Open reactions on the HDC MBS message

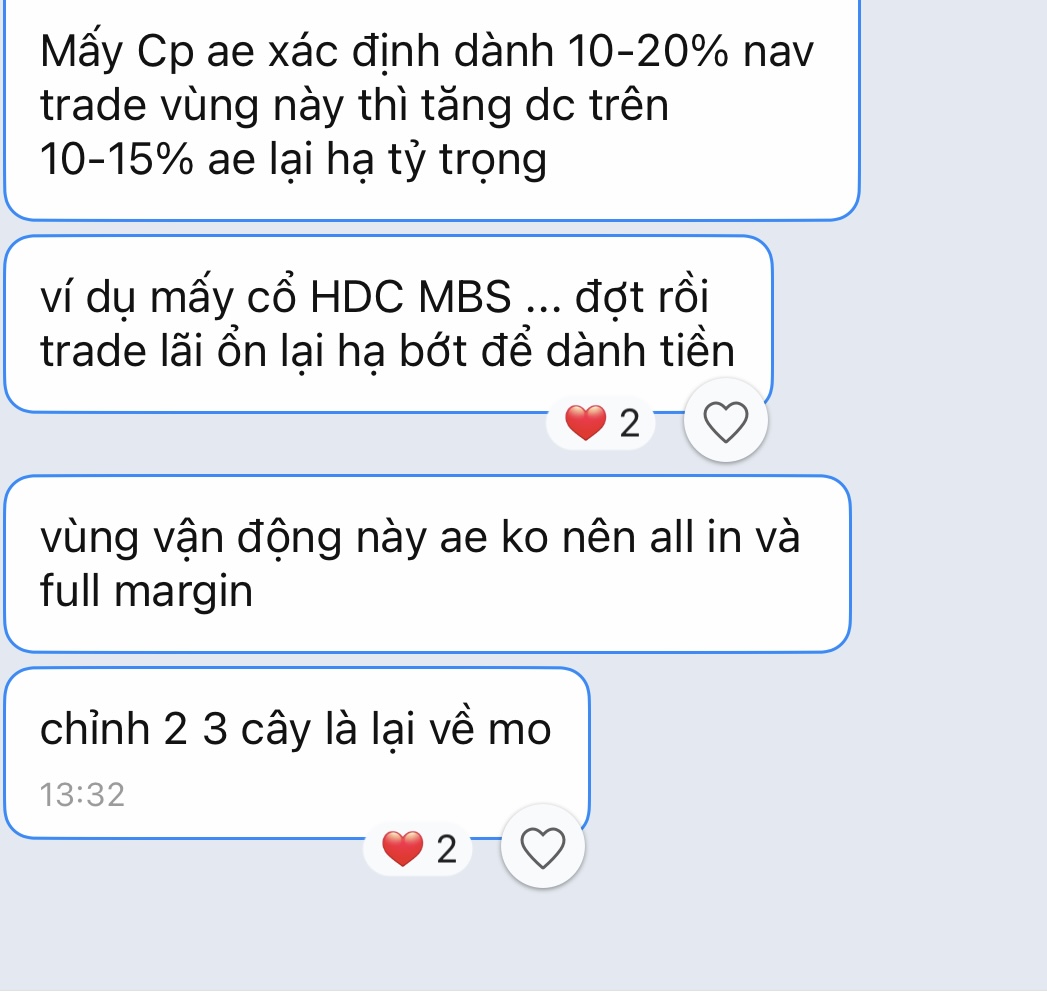tap(602, 425)
